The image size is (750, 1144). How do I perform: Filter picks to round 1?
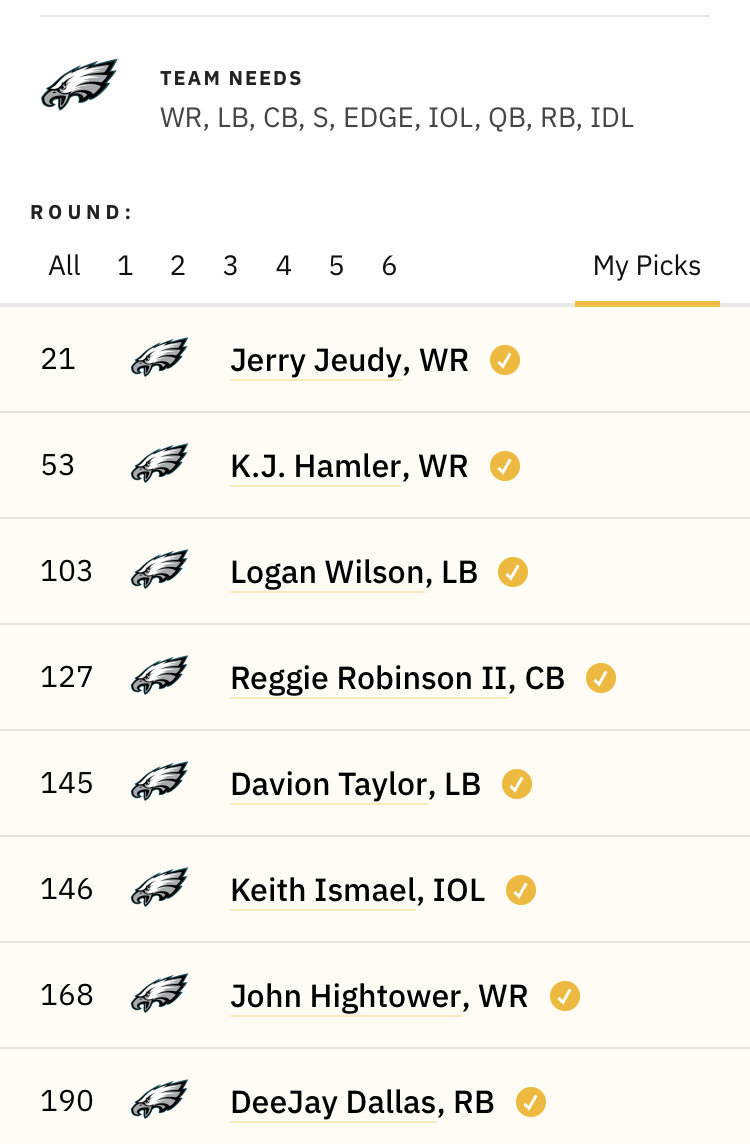coord(125,266)
